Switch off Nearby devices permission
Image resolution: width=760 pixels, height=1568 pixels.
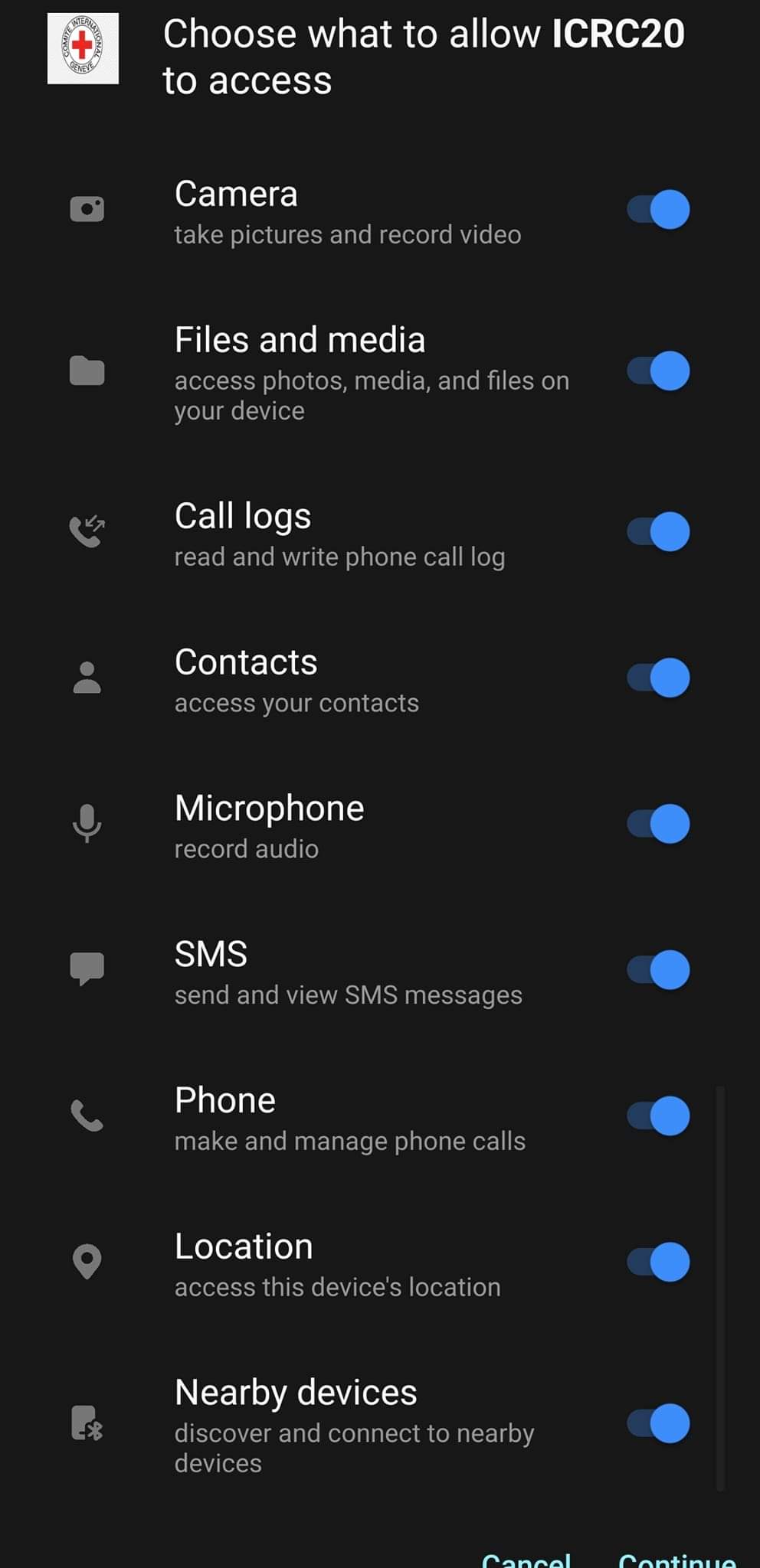(658, 1424)
